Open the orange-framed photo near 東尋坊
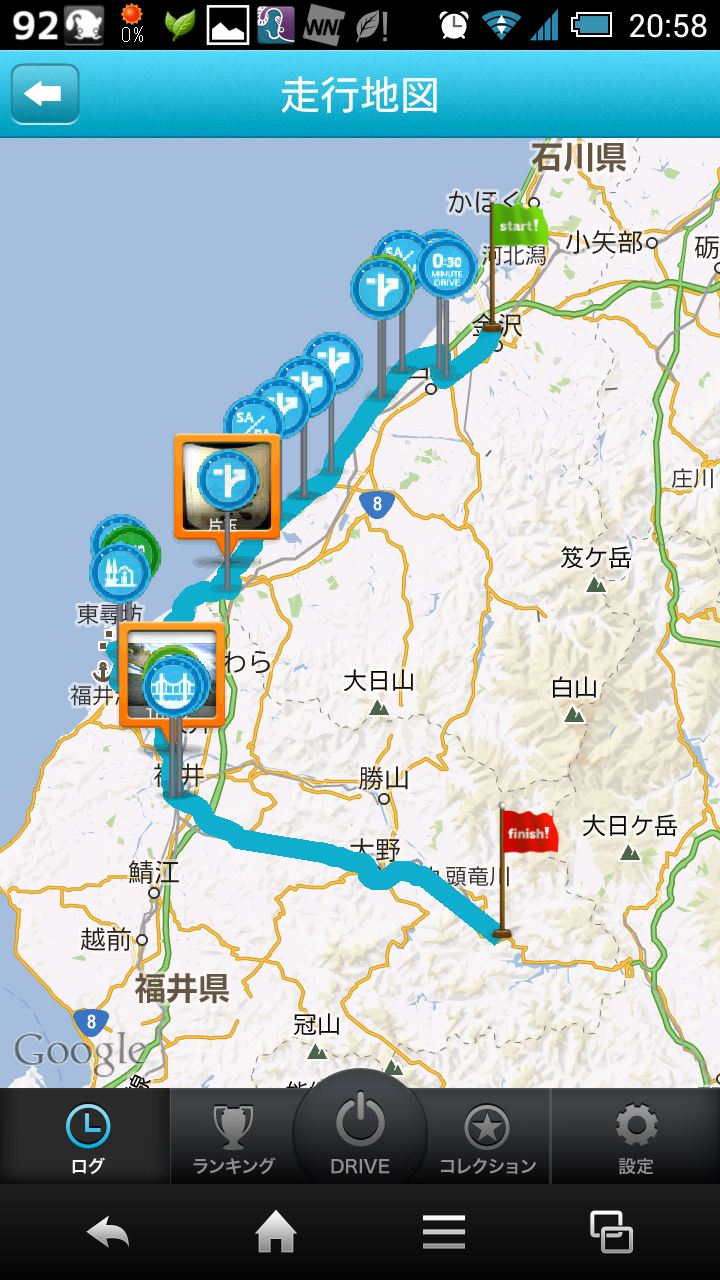The height and width of the screenshot is (1280, 720). point(227,487)
